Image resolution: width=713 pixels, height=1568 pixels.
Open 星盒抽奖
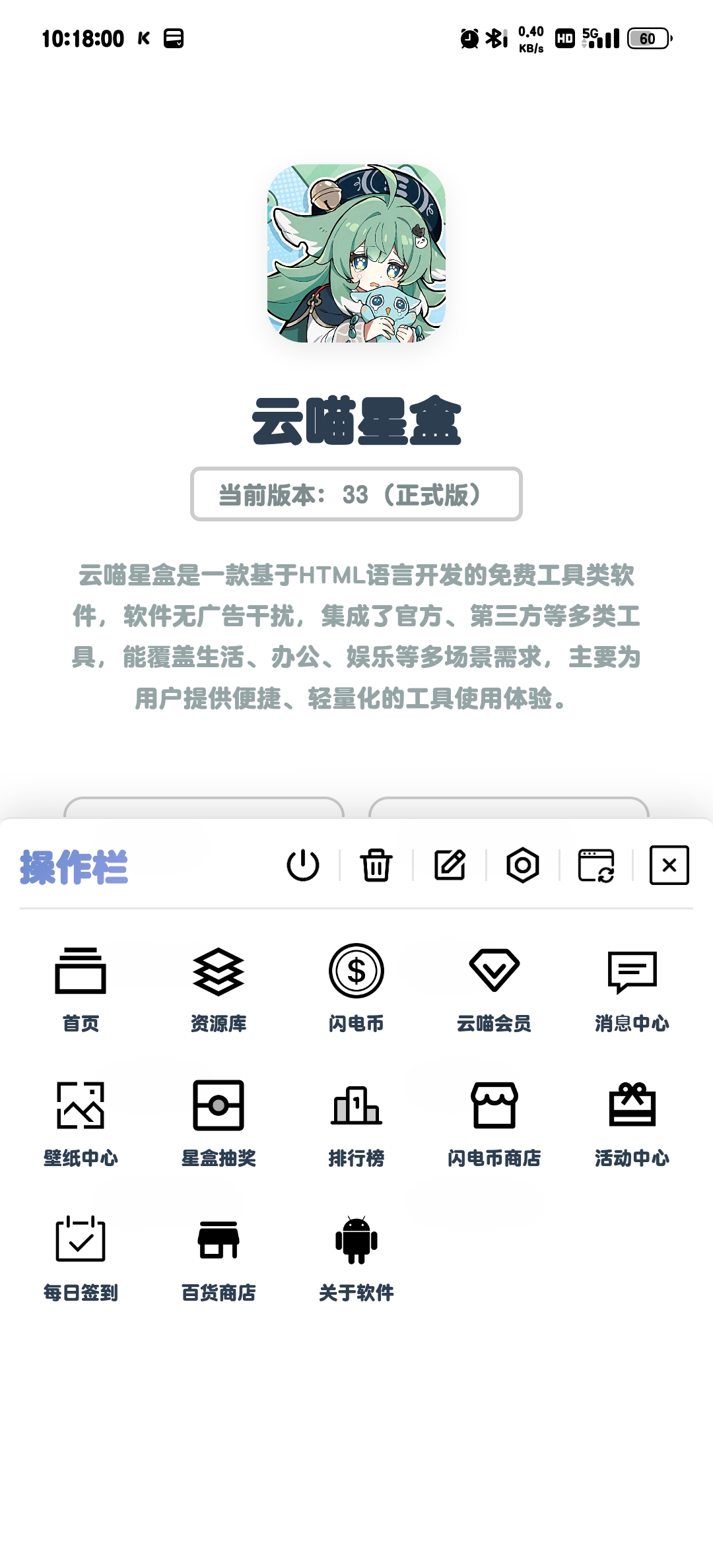[x=219, y=1123]
